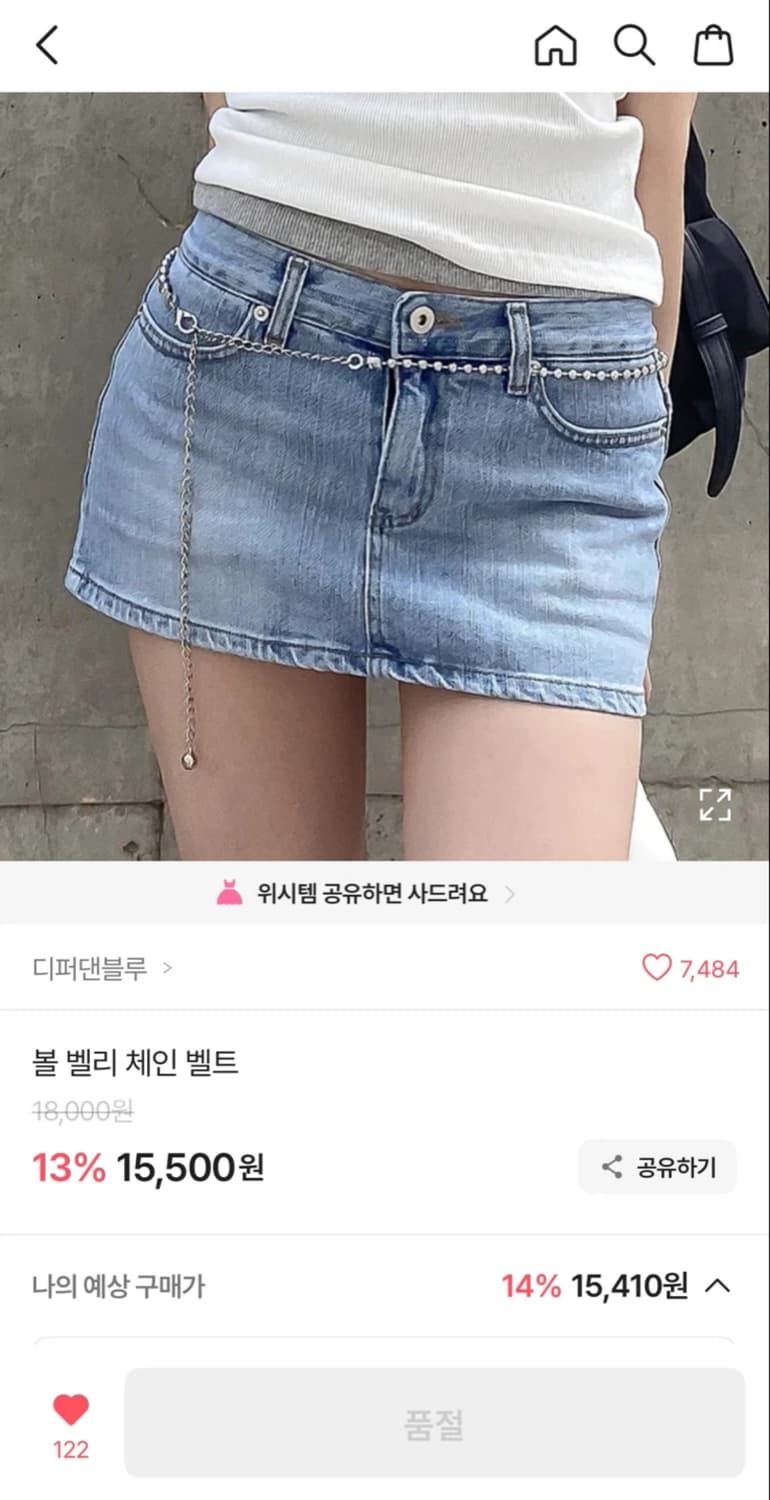Select the product title 볼 벨리 체인 벨트
770x1500 pixels.
pyautogui.click(x=135, y=1063)
